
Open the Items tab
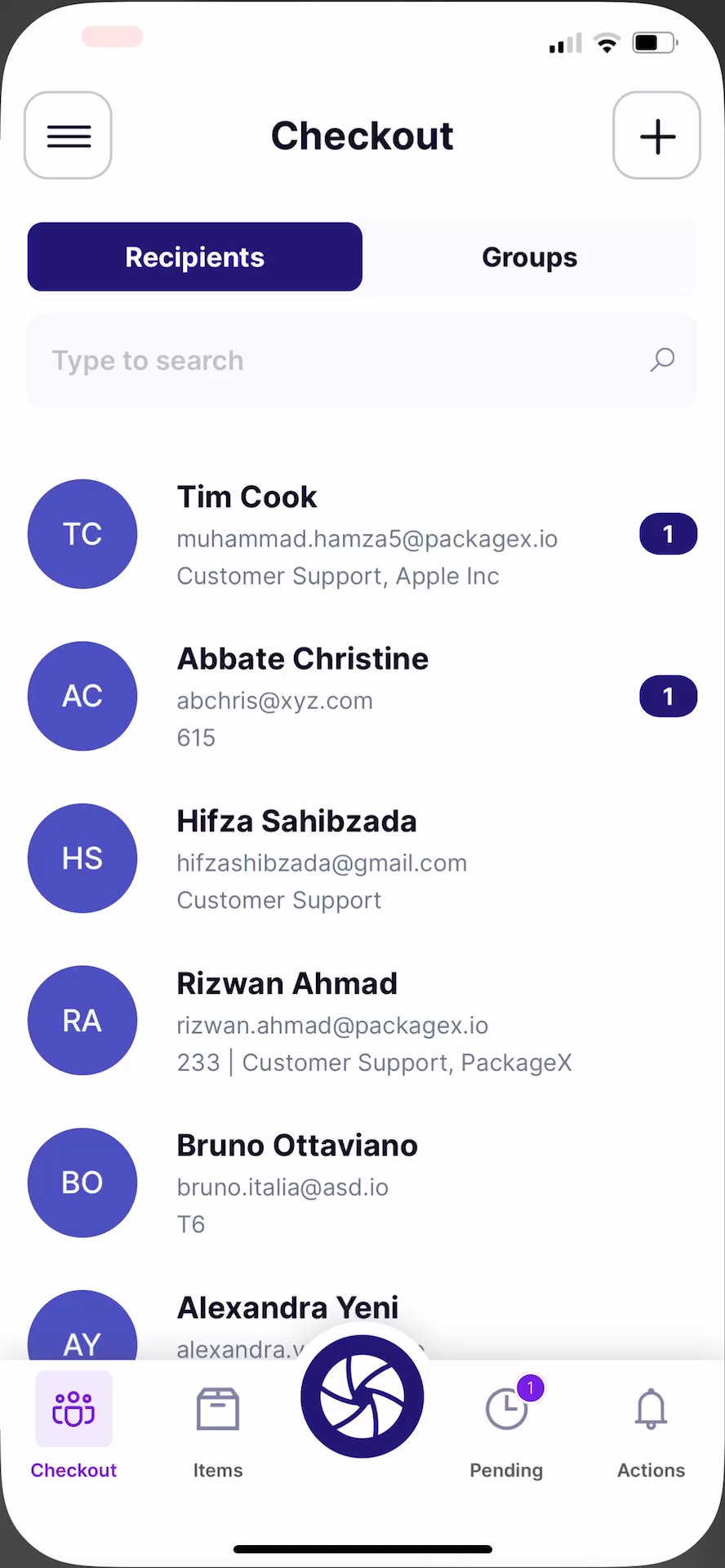pyautogui.click(x=218, y=1426)
